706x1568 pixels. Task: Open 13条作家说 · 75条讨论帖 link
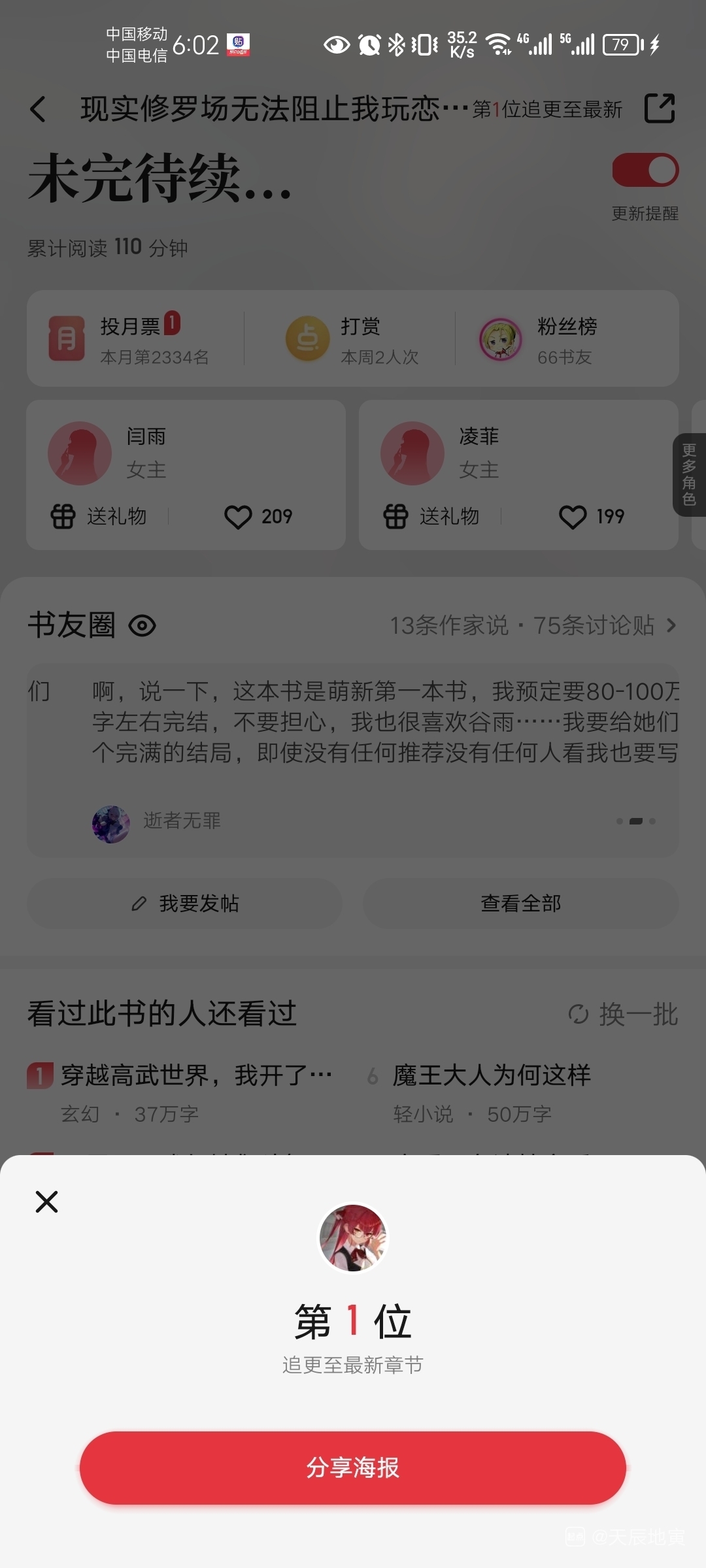533,626
